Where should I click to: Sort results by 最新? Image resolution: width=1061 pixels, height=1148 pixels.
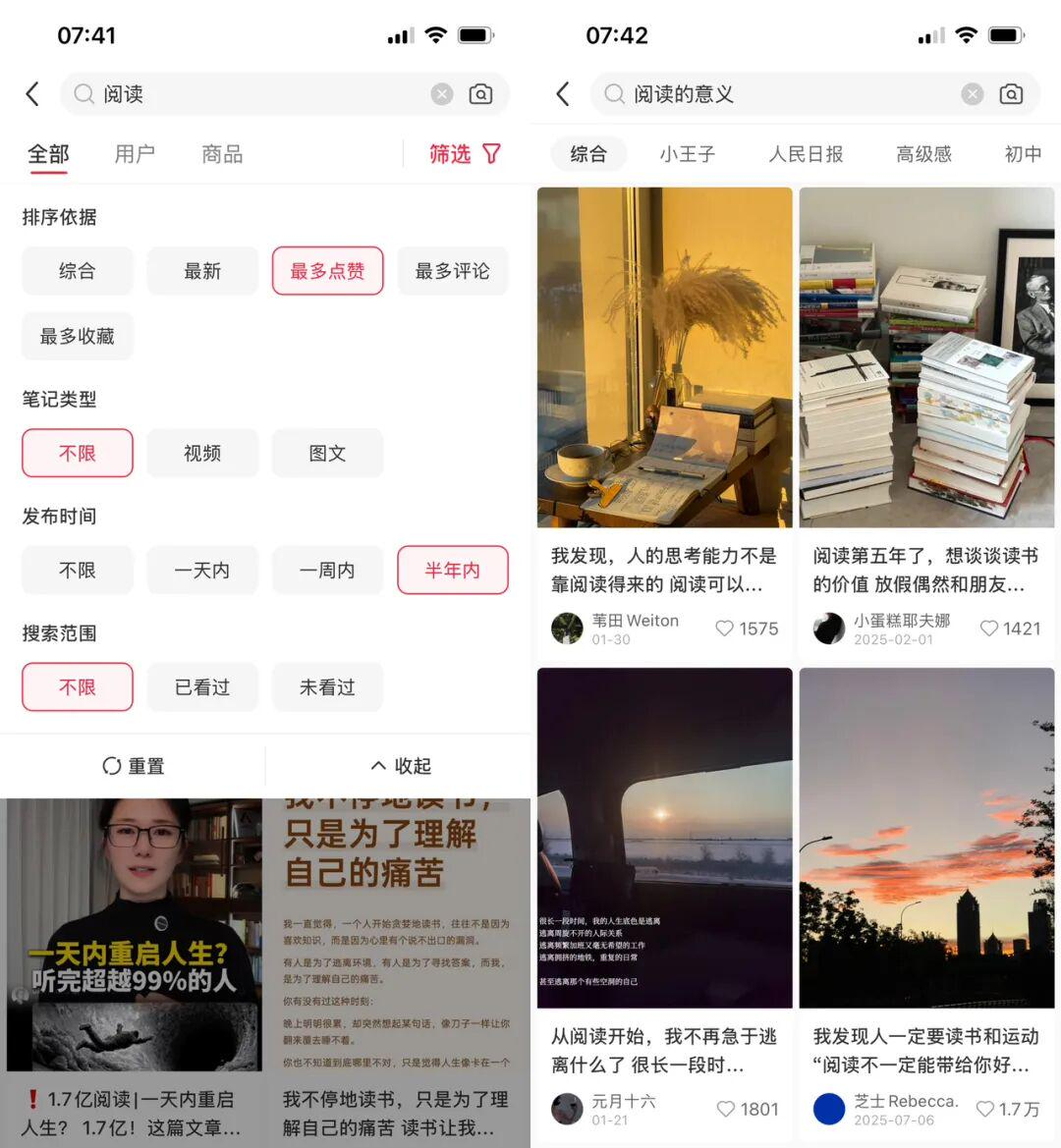(202, 271)
